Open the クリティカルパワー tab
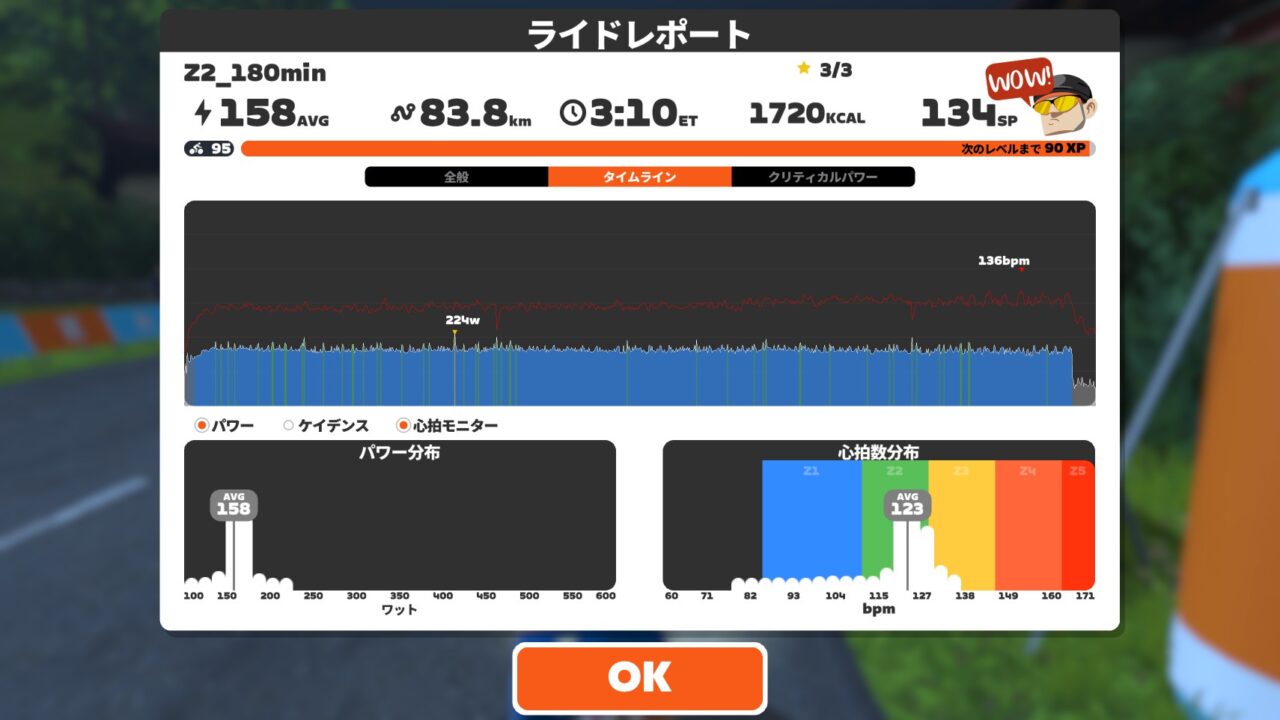Image resolution: width=1280 pixels, height=720 pixels. [x=823, y=177]
